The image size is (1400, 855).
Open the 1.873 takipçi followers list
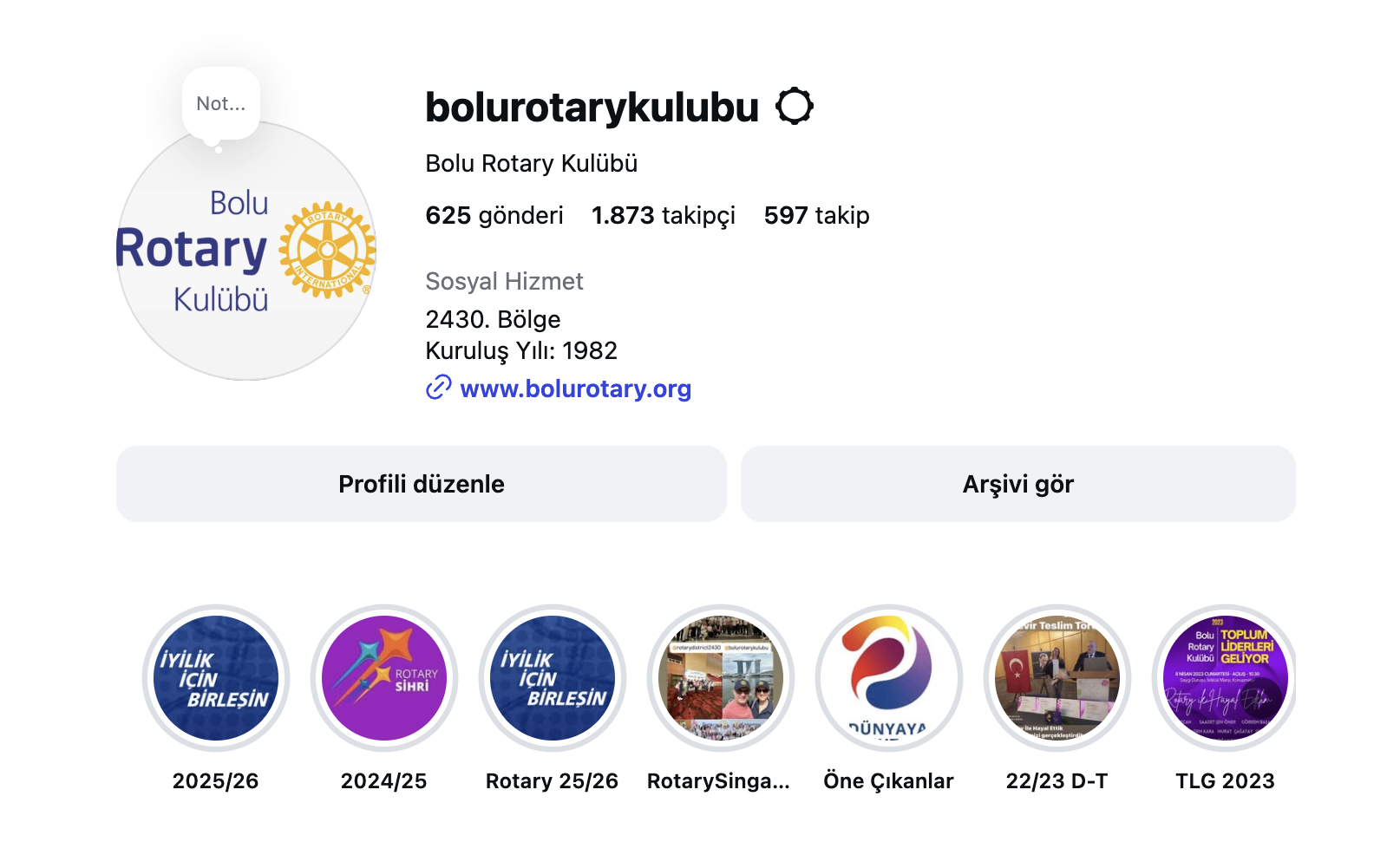click(x=663, y=215)
